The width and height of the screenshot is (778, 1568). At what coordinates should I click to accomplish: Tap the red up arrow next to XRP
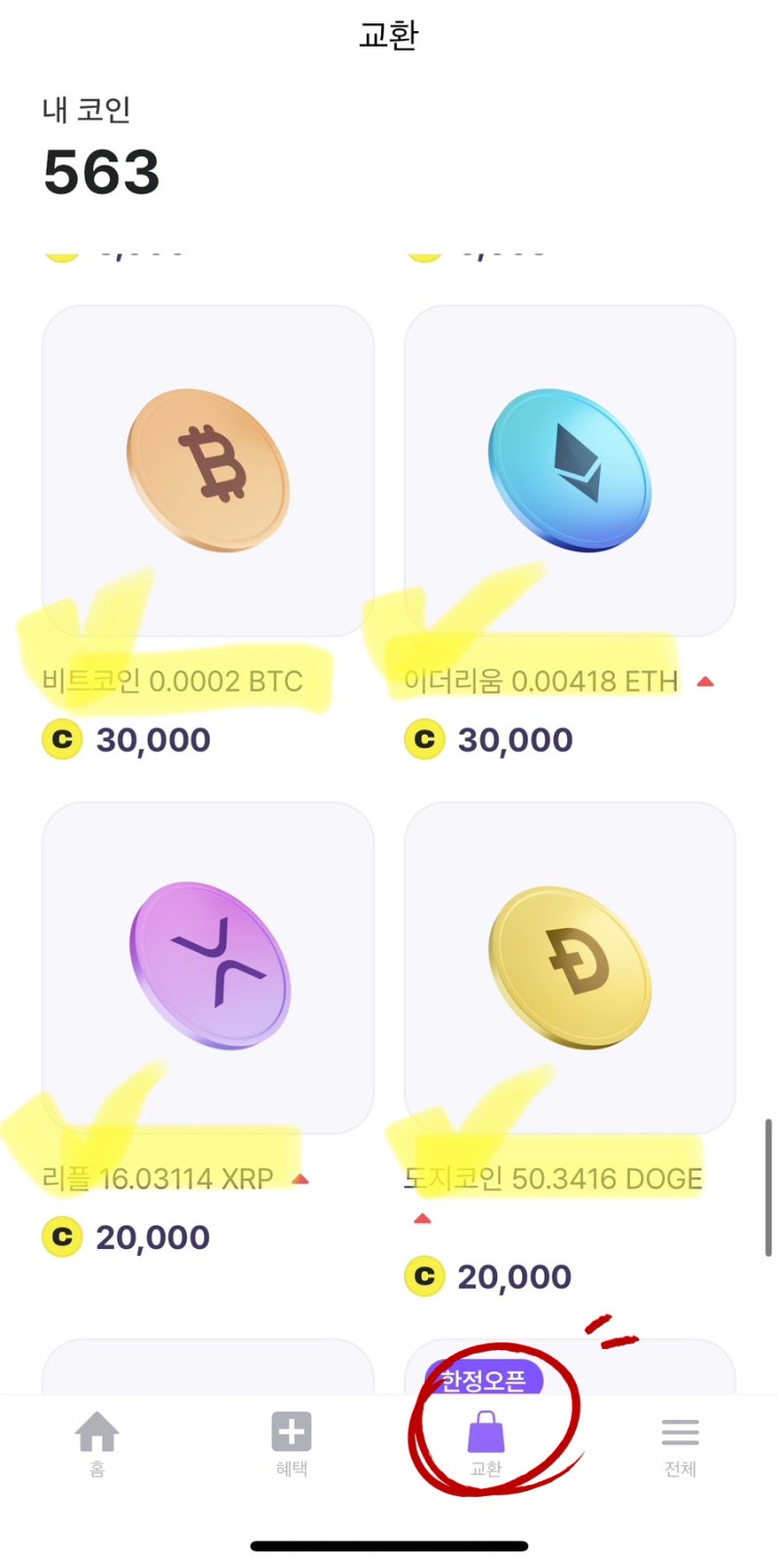click(302, 1178)
